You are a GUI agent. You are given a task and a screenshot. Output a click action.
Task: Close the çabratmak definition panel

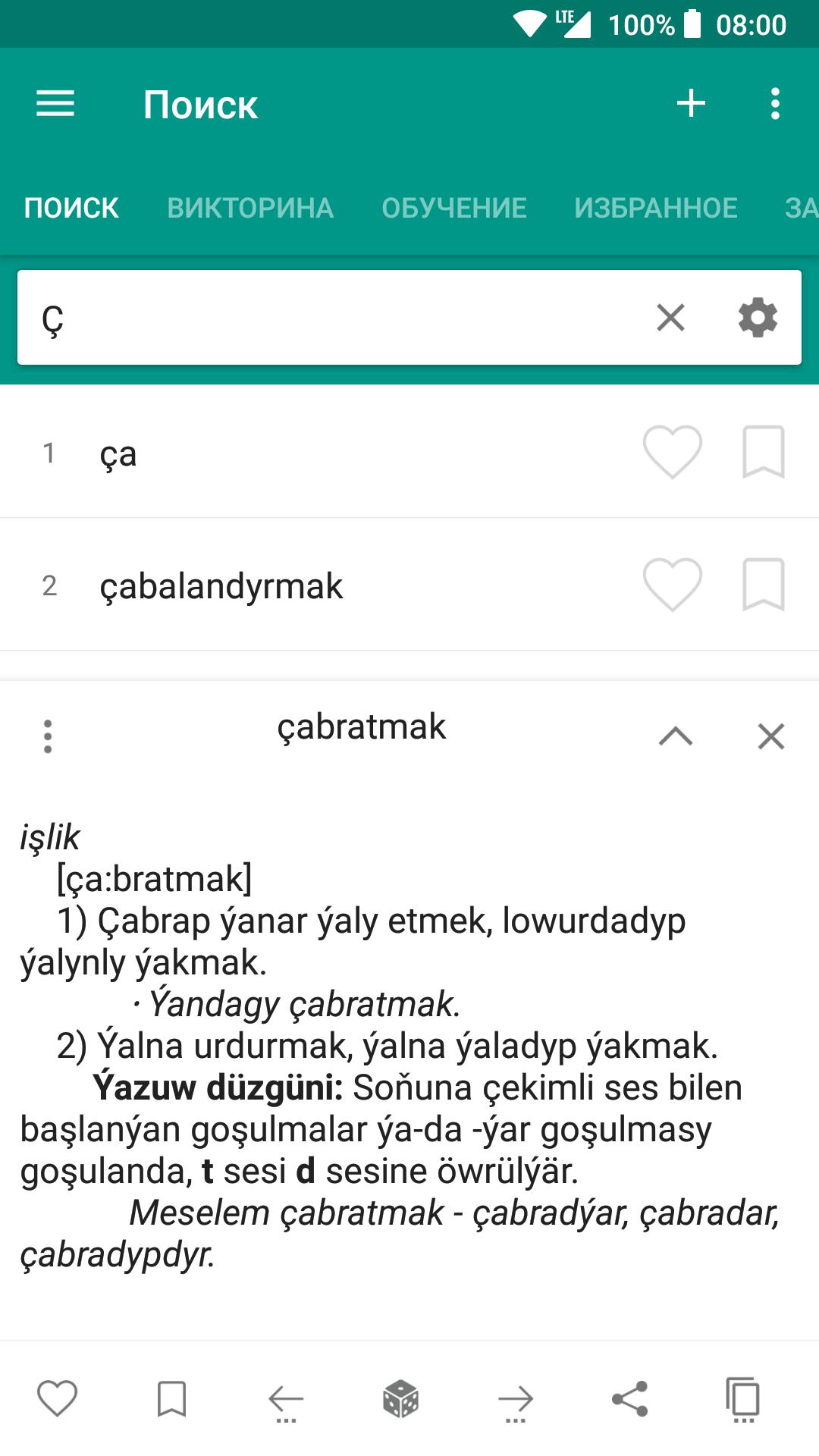click(771, 736)
